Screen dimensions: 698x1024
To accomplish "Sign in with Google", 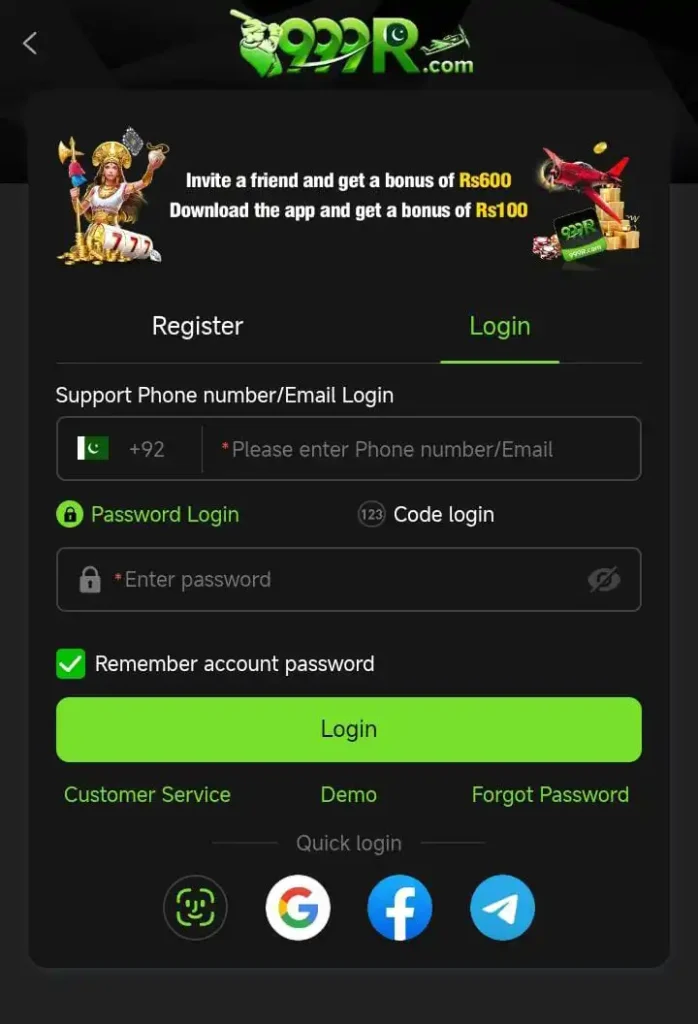I will pos(298,908).
